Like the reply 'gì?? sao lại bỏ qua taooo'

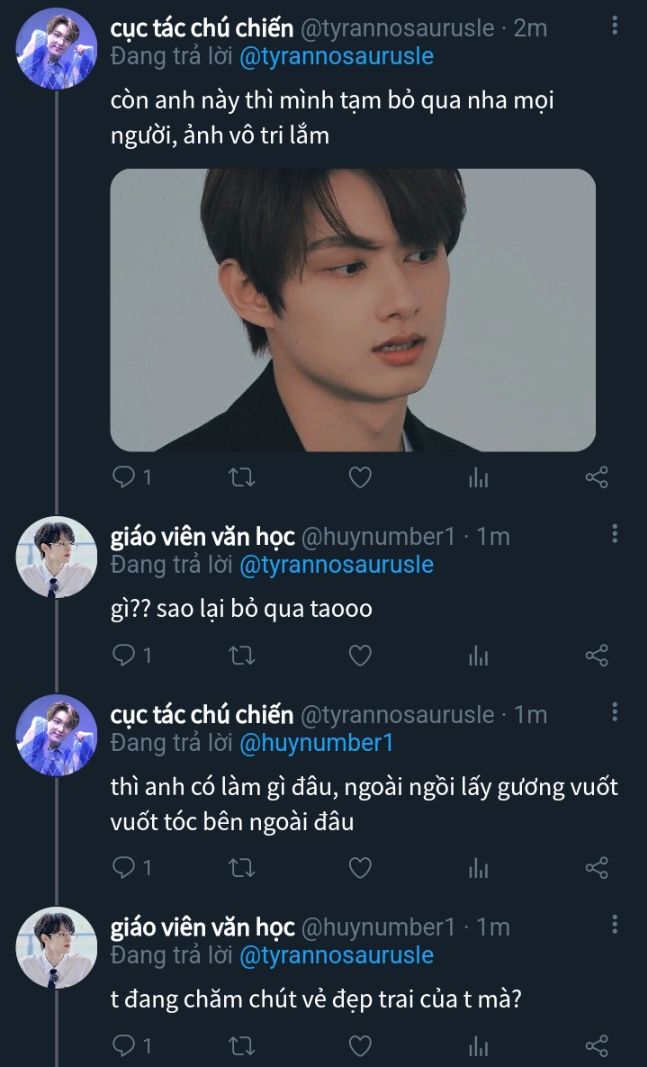click(x=359, y=656)
